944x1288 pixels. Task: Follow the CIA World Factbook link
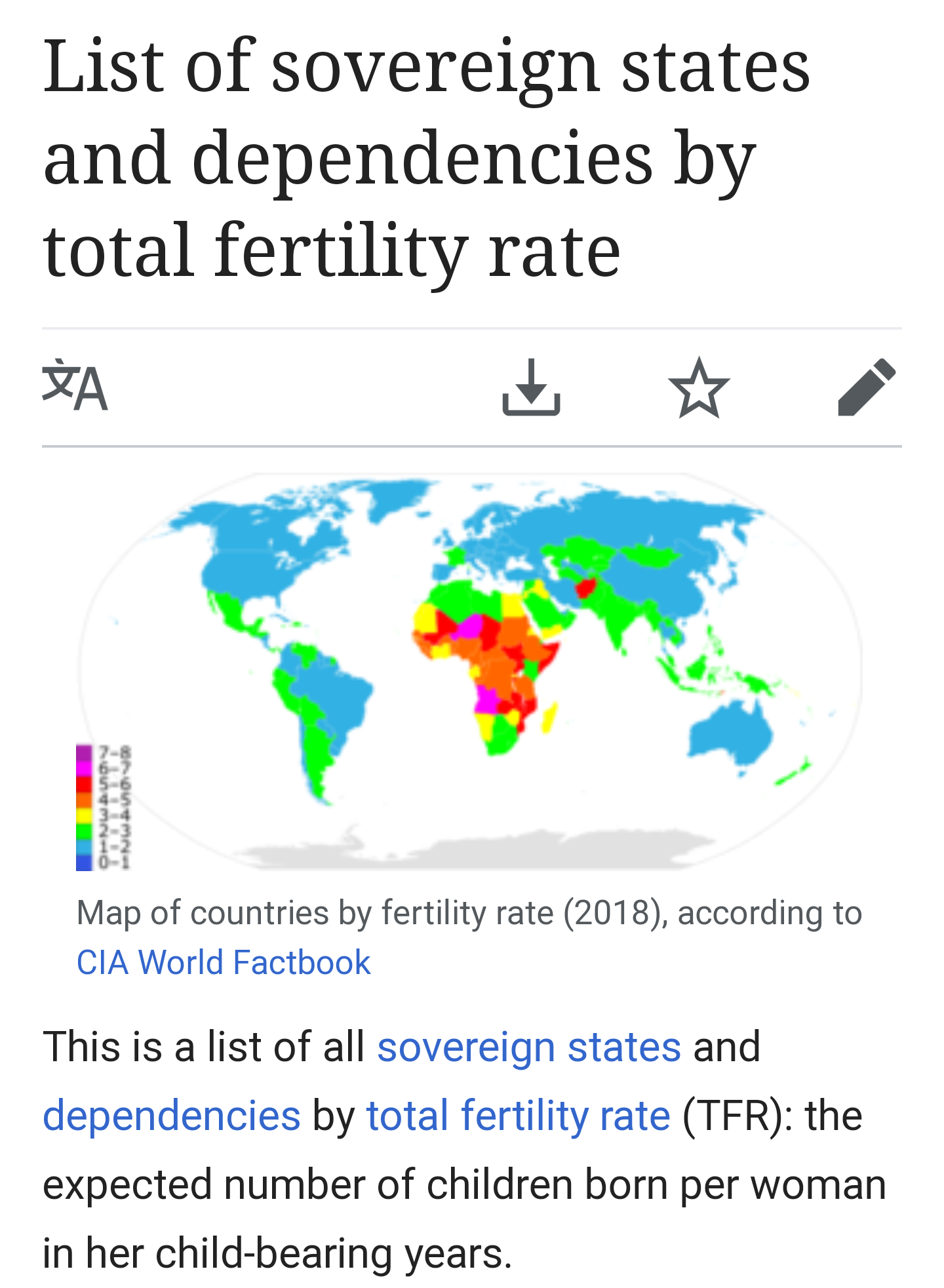[224, 962]
